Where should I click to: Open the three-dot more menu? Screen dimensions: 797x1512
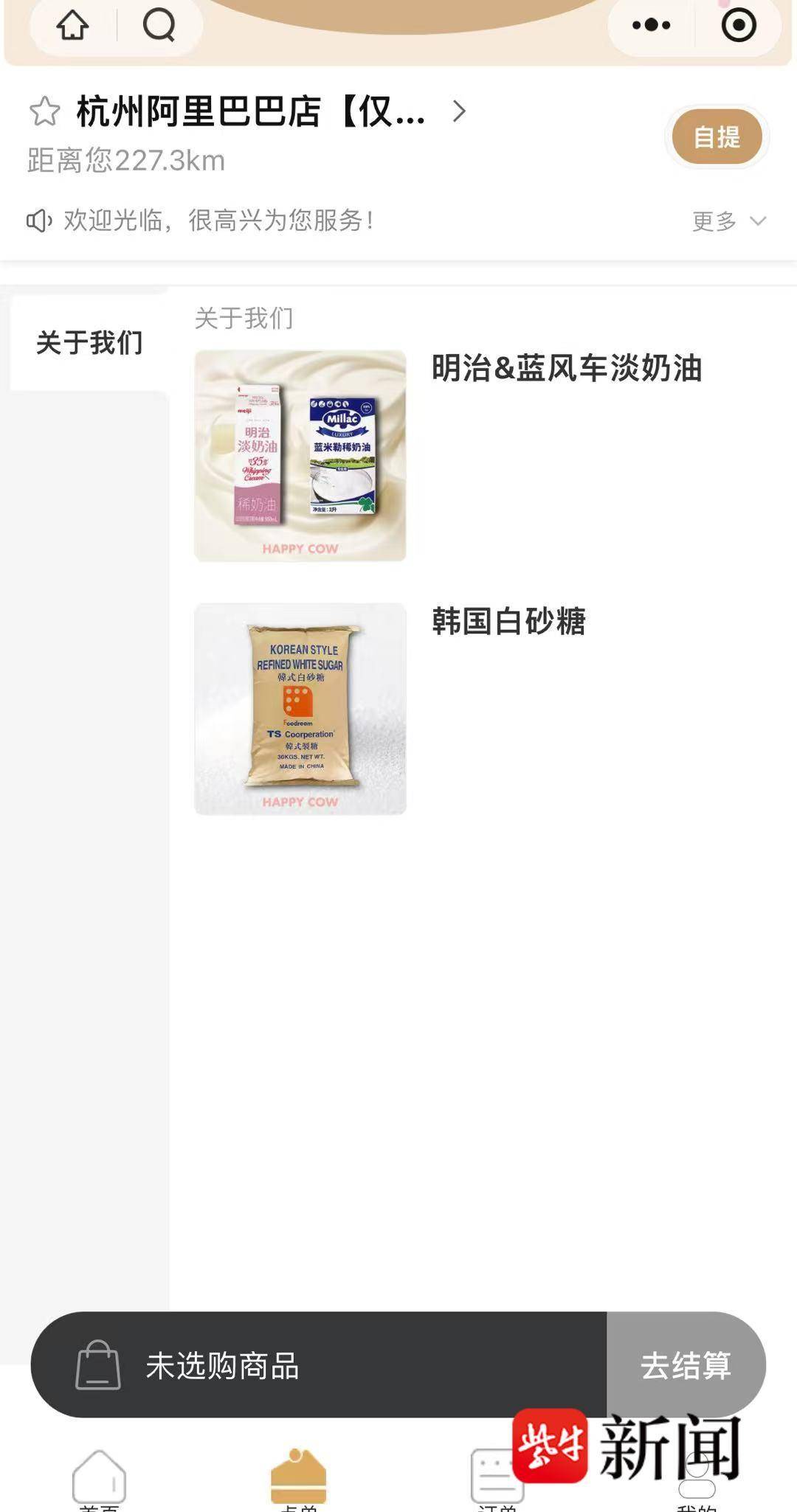pyautogui.click(x=651, y=26)
